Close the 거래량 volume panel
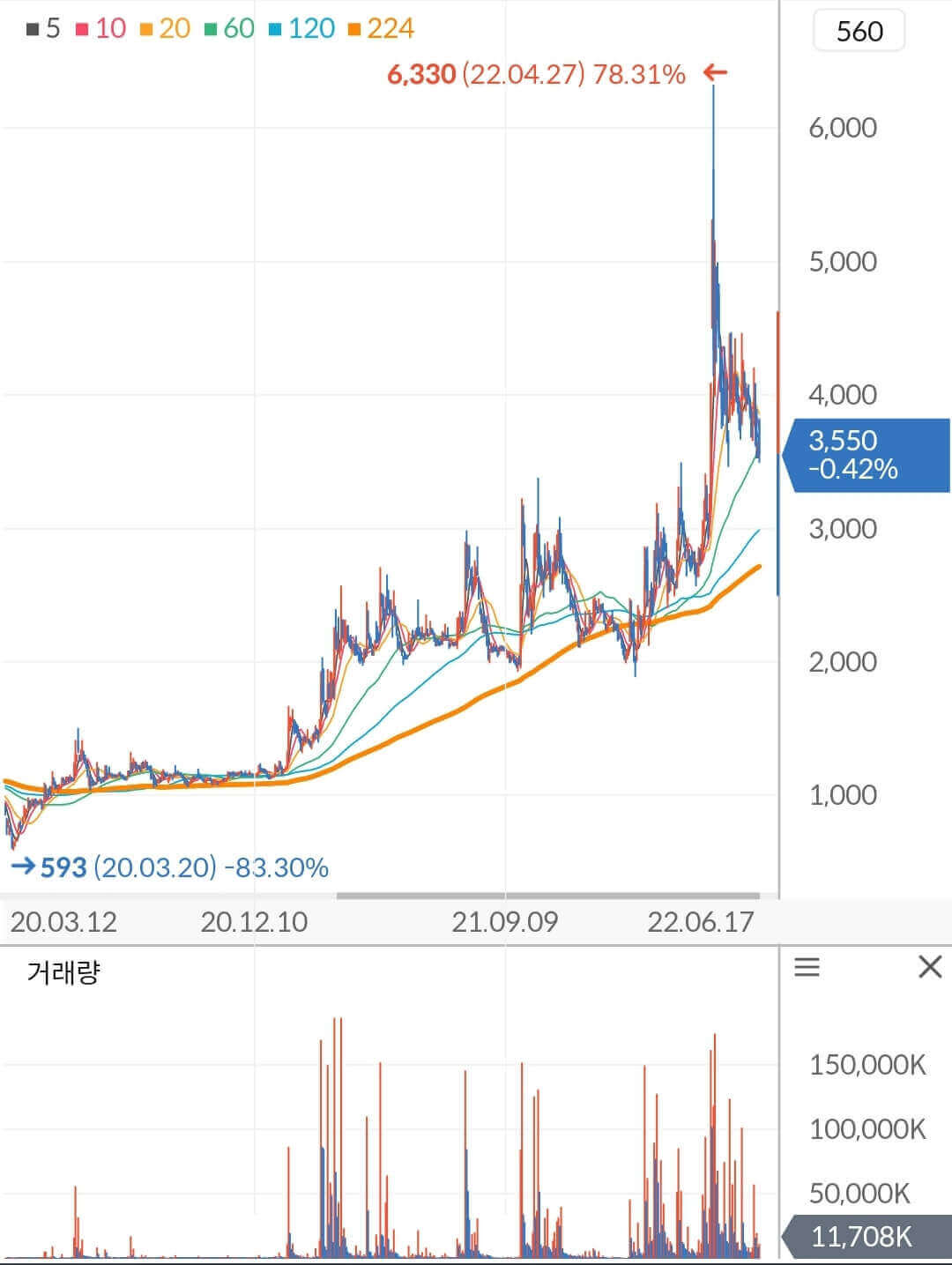Screen dimensions: 952x1265 930,967
